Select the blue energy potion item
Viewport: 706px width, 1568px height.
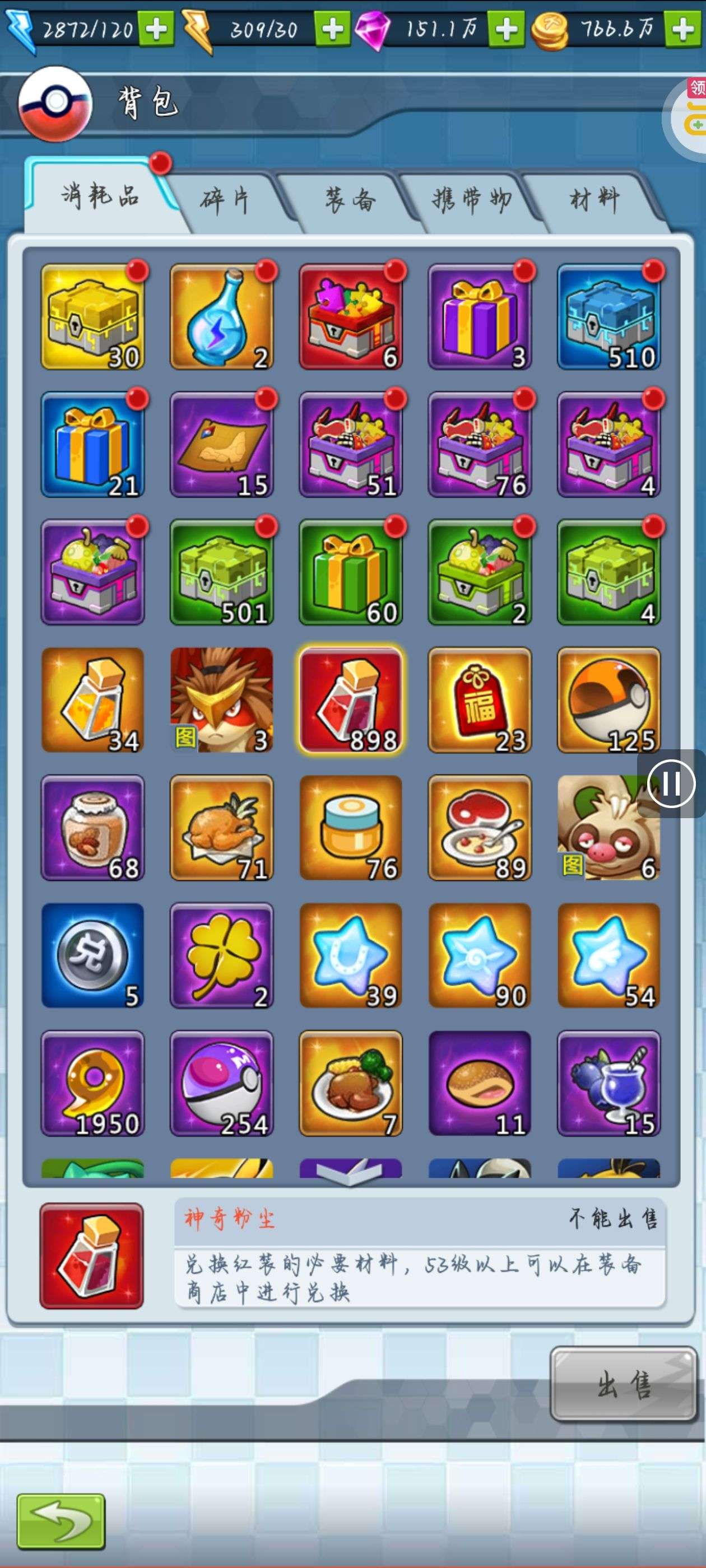tap(222, 316)
